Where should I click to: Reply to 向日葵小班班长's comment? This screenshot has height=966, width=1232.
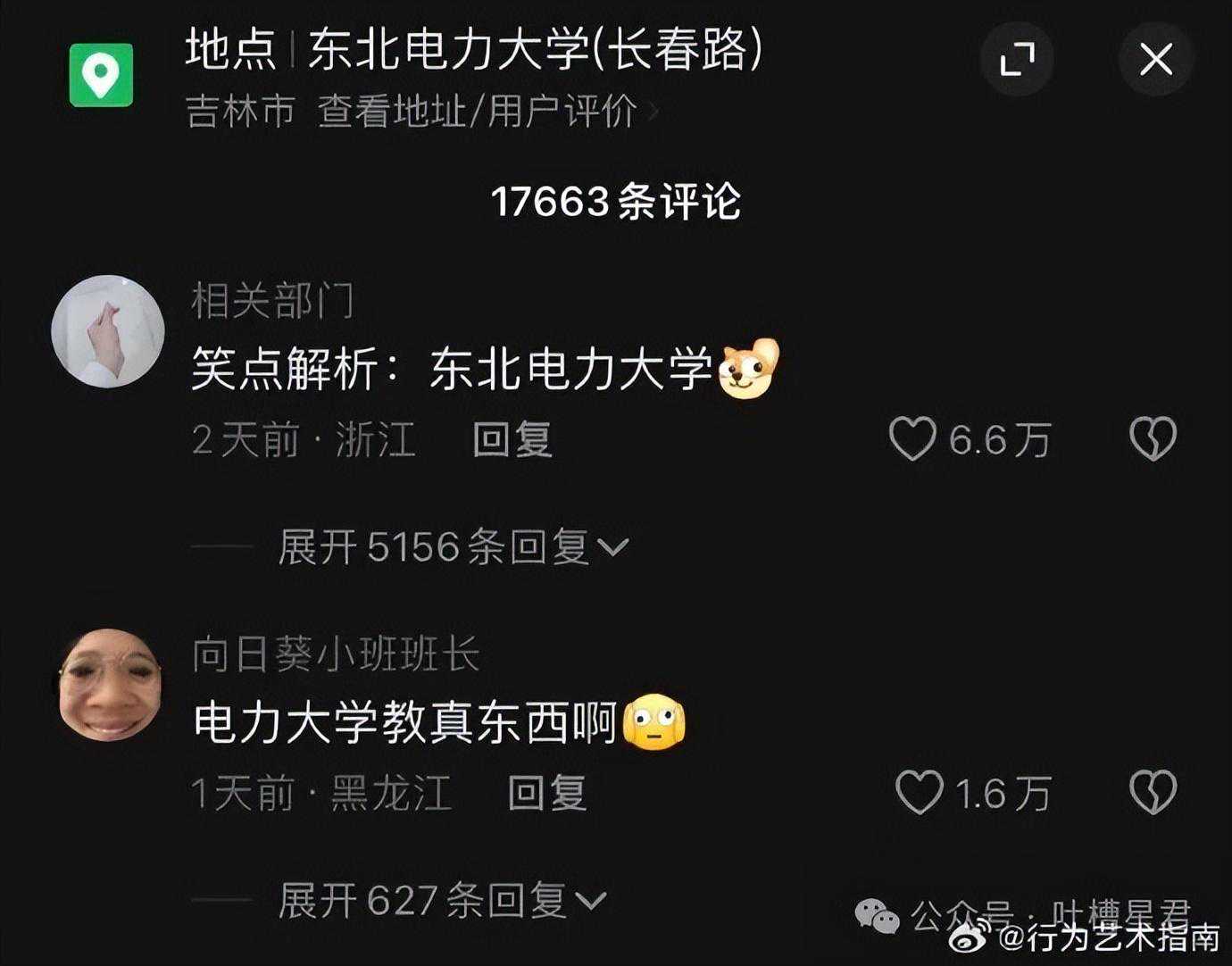pyautogui.click(x=546, y=793)
